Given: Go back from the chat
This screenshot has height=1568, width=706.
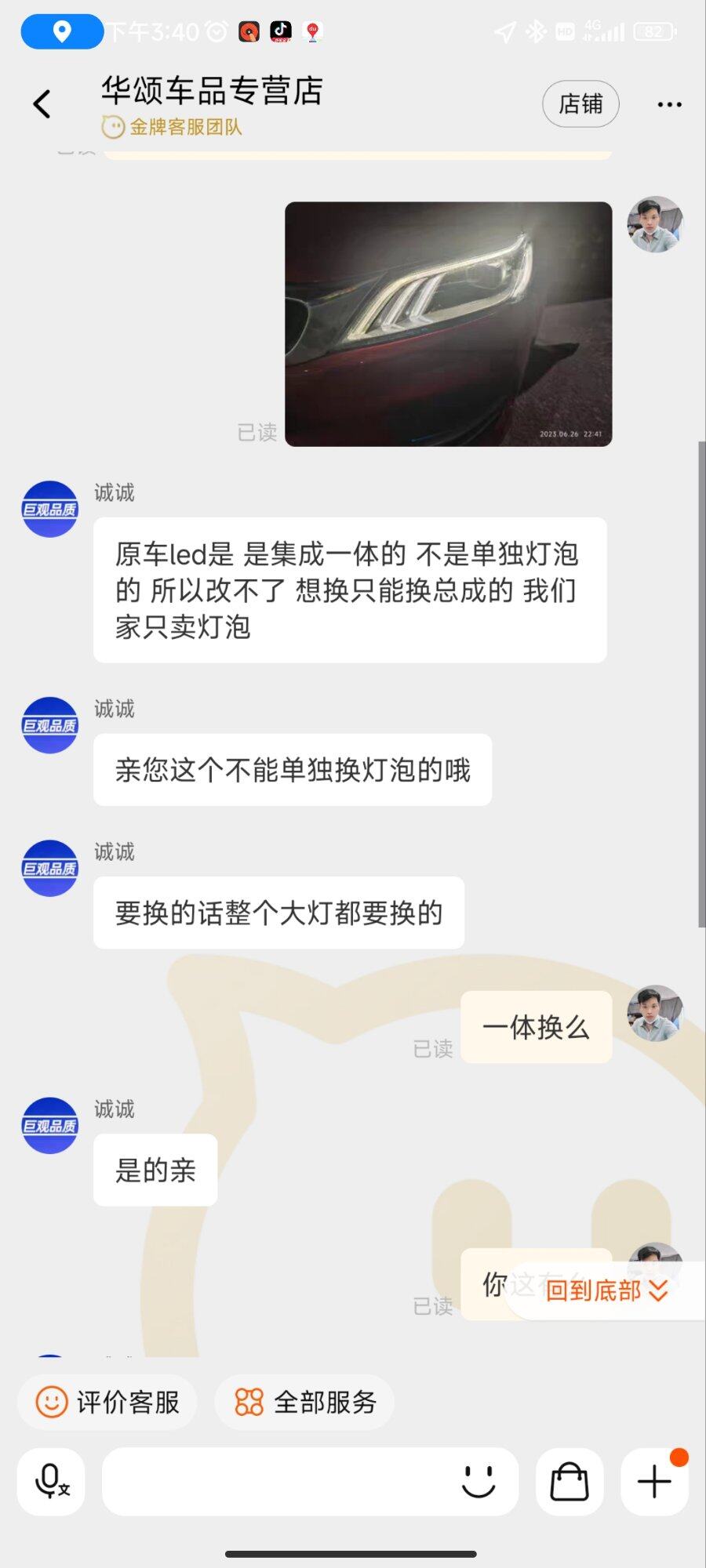Looking at the screenshot, I should tap(42, 103).
